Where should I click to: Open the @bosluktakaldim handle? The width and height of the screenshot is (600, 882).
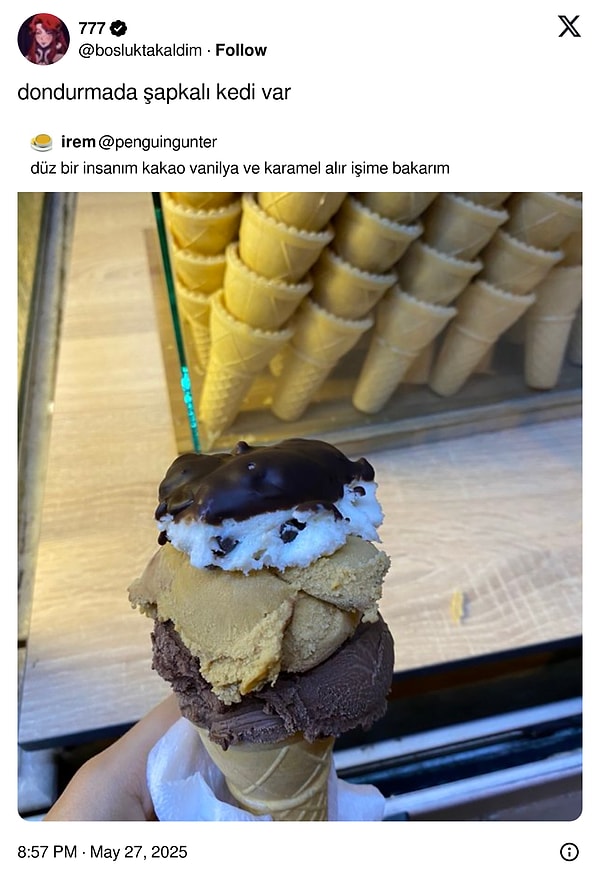pyautogui.click(x=140, y=50)
